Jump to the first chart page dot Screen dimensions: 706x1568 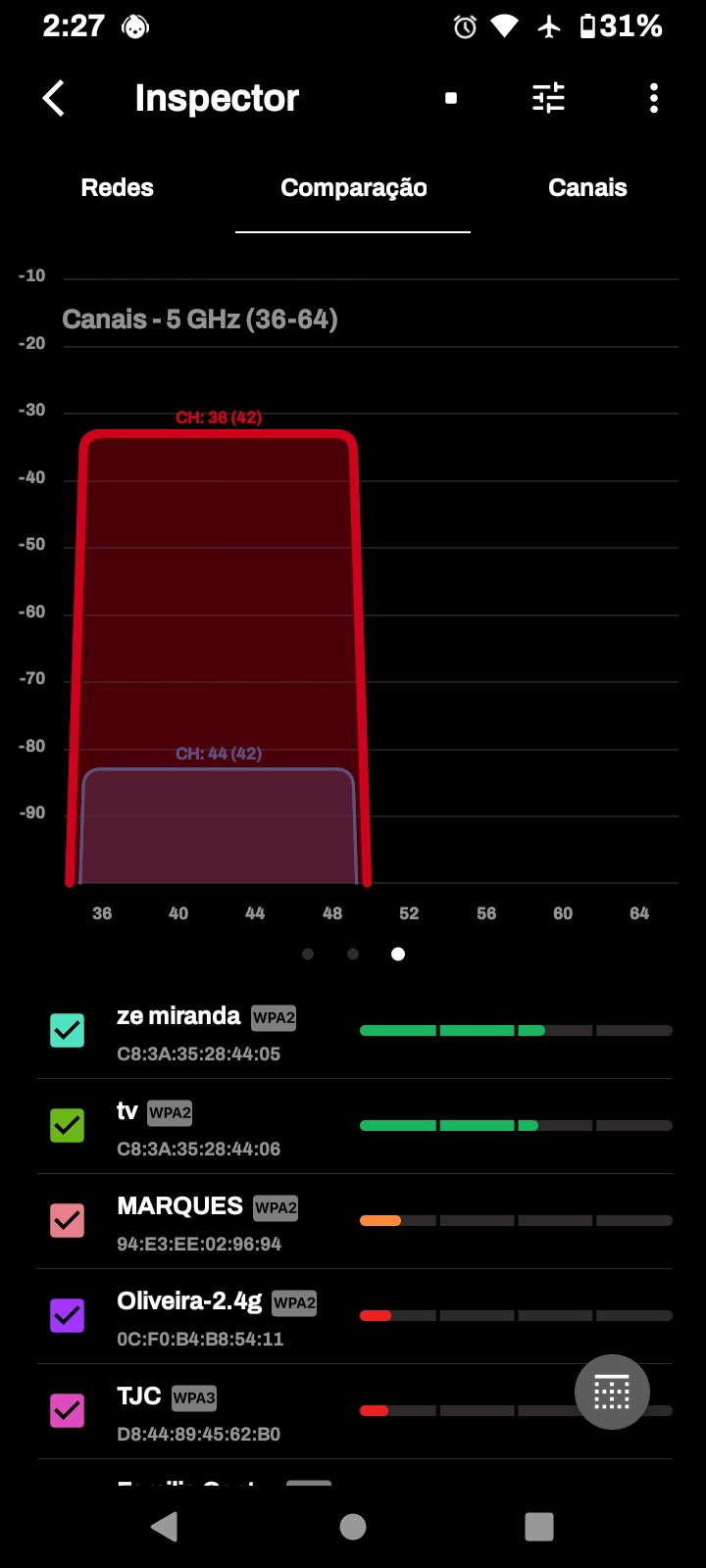[x=308, y=954]
